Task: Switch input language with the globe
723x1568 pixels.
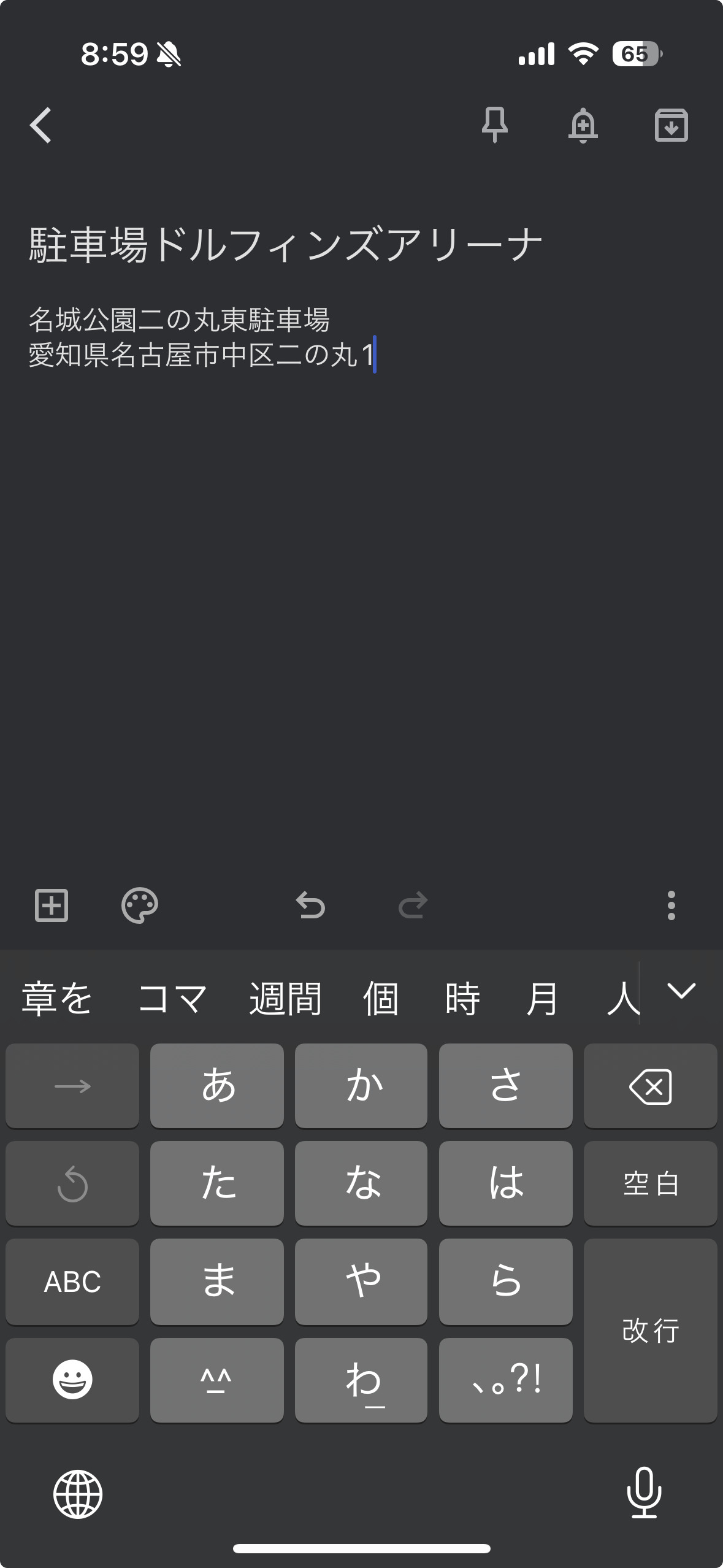Action: click(78, 1494)
